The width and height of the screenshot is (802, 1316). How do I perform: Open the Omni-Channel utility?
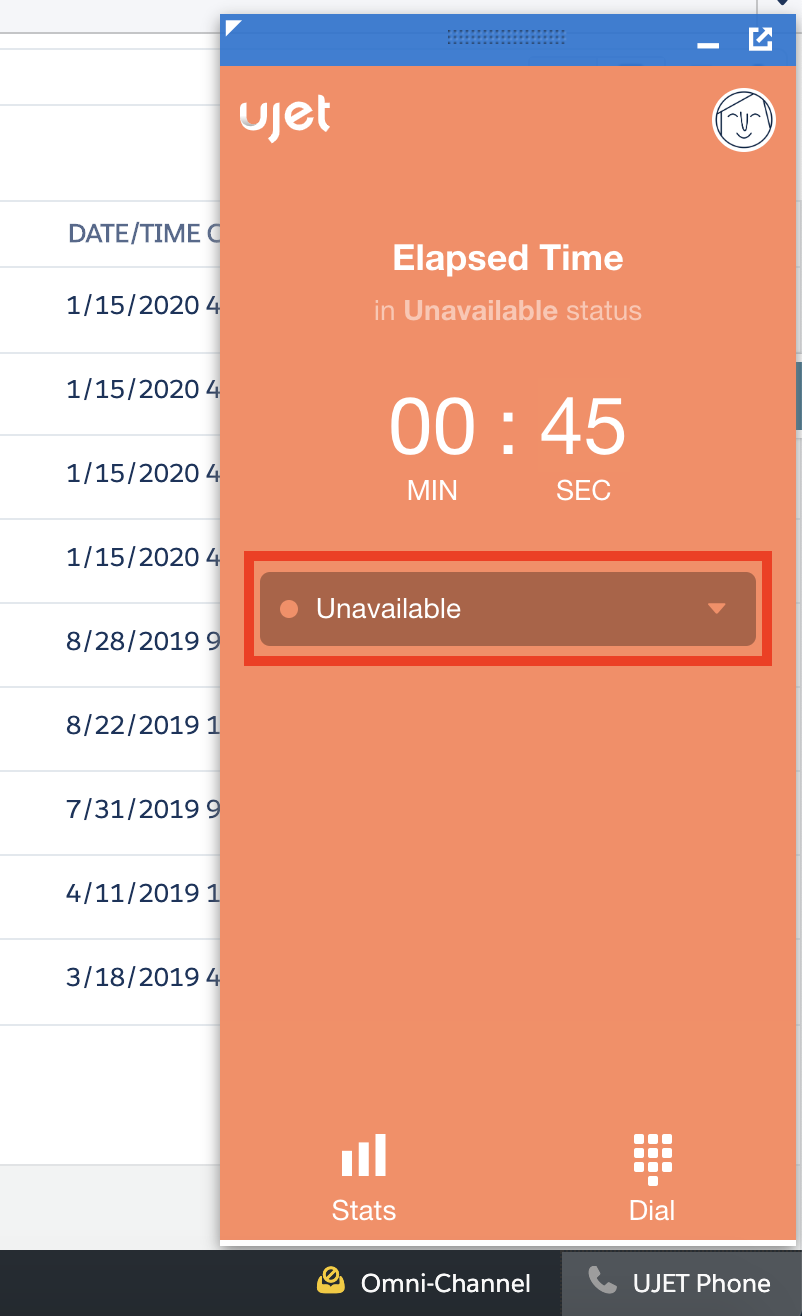click(x=423, y=1283)
